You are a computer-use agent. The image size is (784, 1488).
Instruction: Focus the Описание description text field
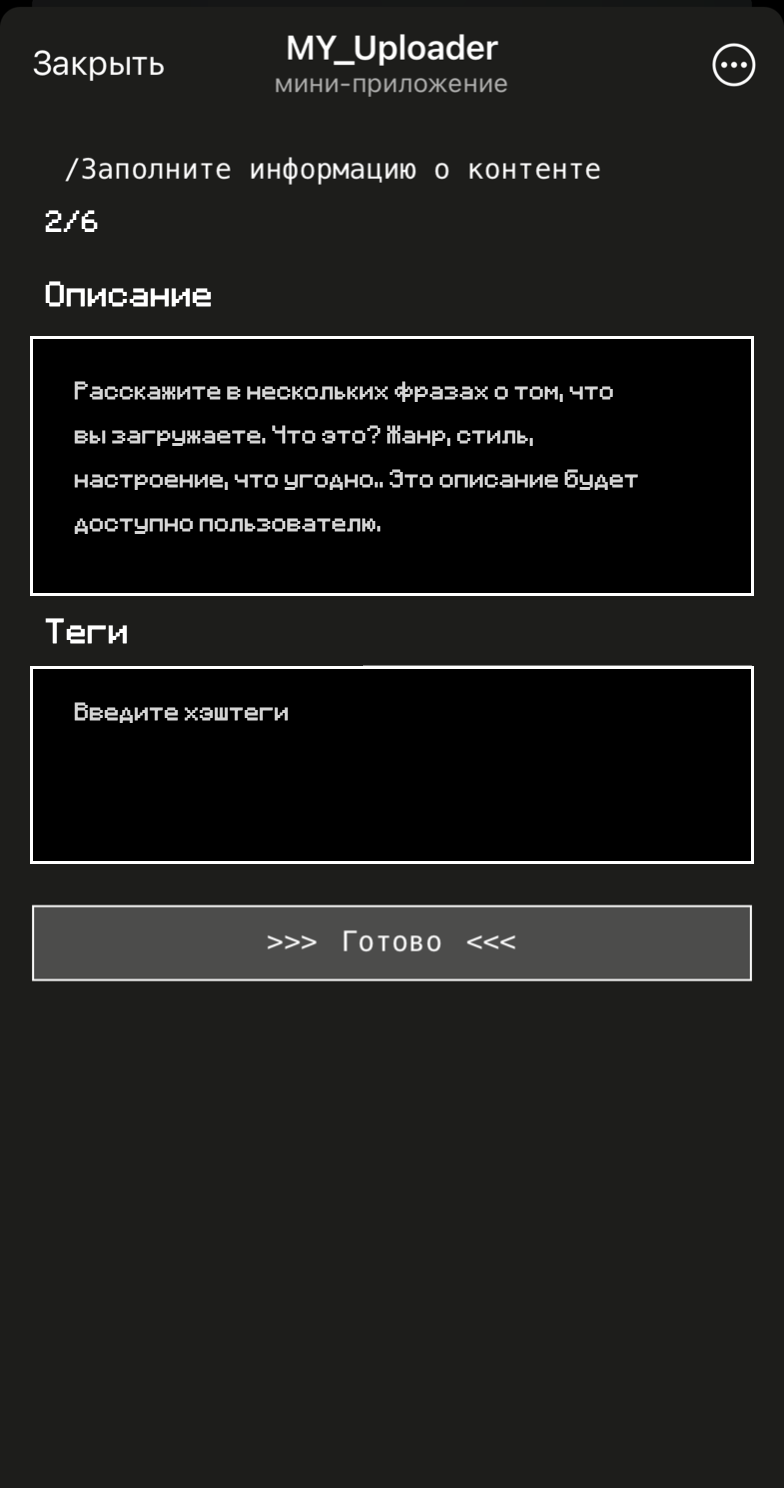[391, 466]
